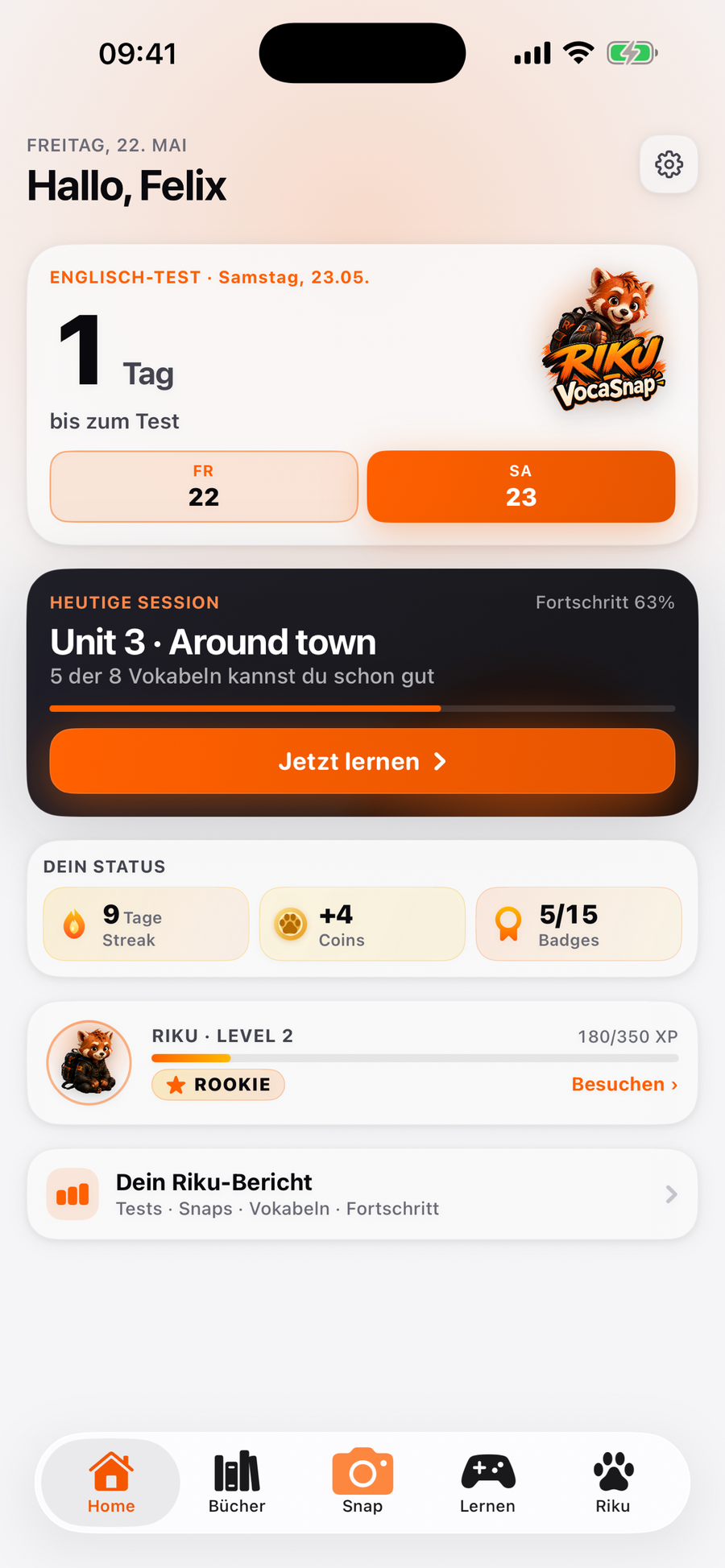The width and height of the screenshot is (725, 1568).
Task: Switch to the Bücher tab
Action: click(x=237, y=1483)
